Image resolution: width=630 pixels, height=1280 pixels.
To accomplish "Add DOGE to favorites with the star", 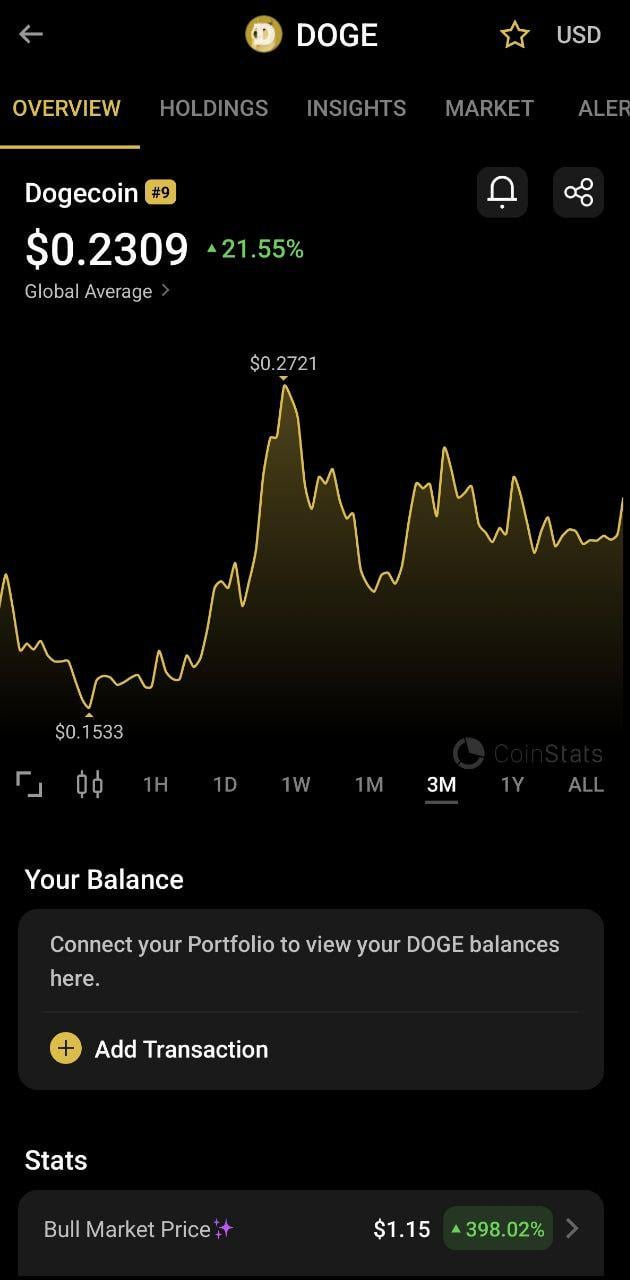I will pos(514,36).
